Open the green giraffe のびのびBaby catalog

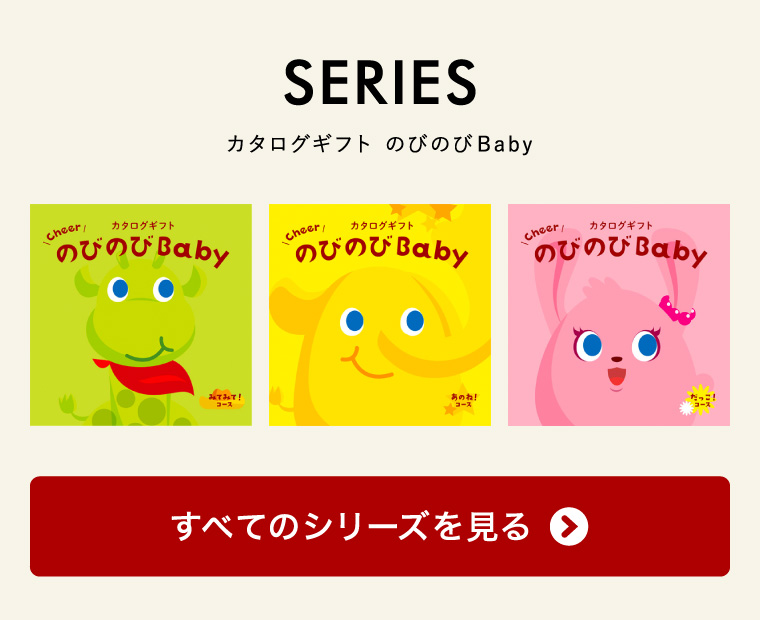click(141, 315)
